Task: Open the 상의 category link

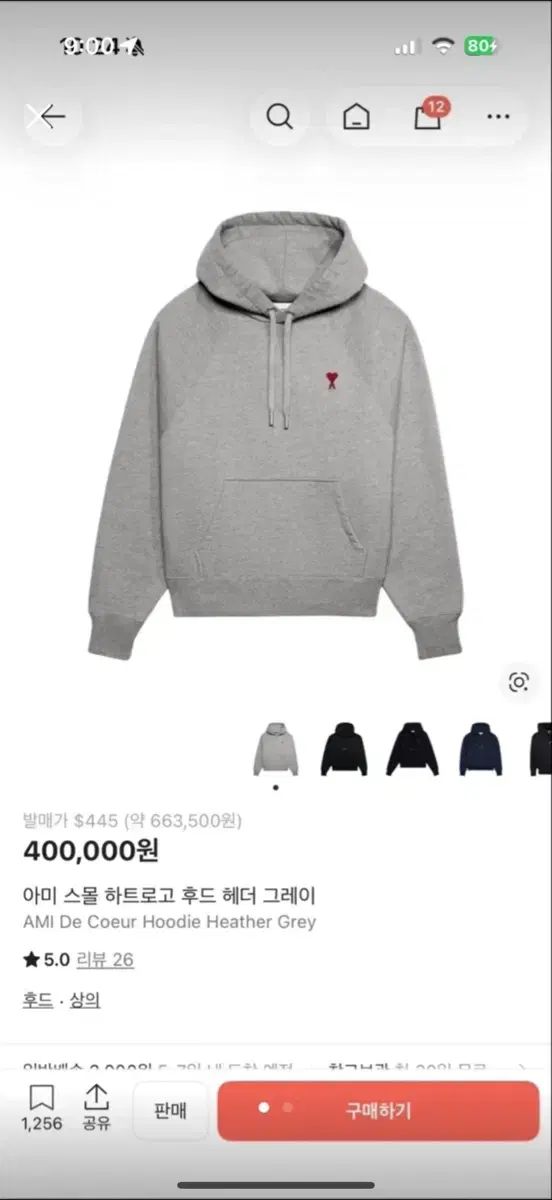Action: point(85,1000)
